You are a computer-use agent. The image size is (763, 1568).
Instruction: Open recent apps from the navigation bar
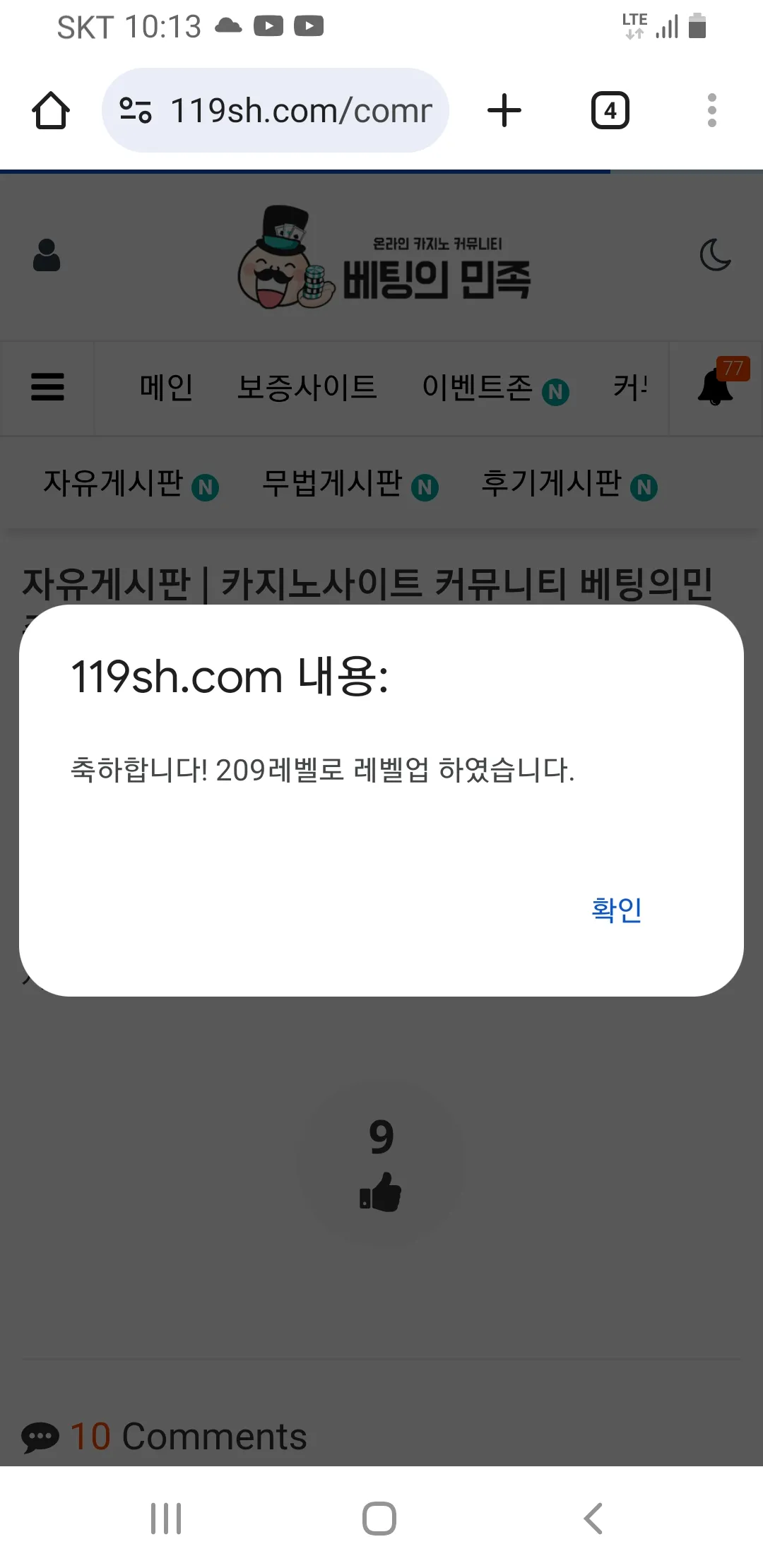pyautogui.click(x=166, y=1518)
